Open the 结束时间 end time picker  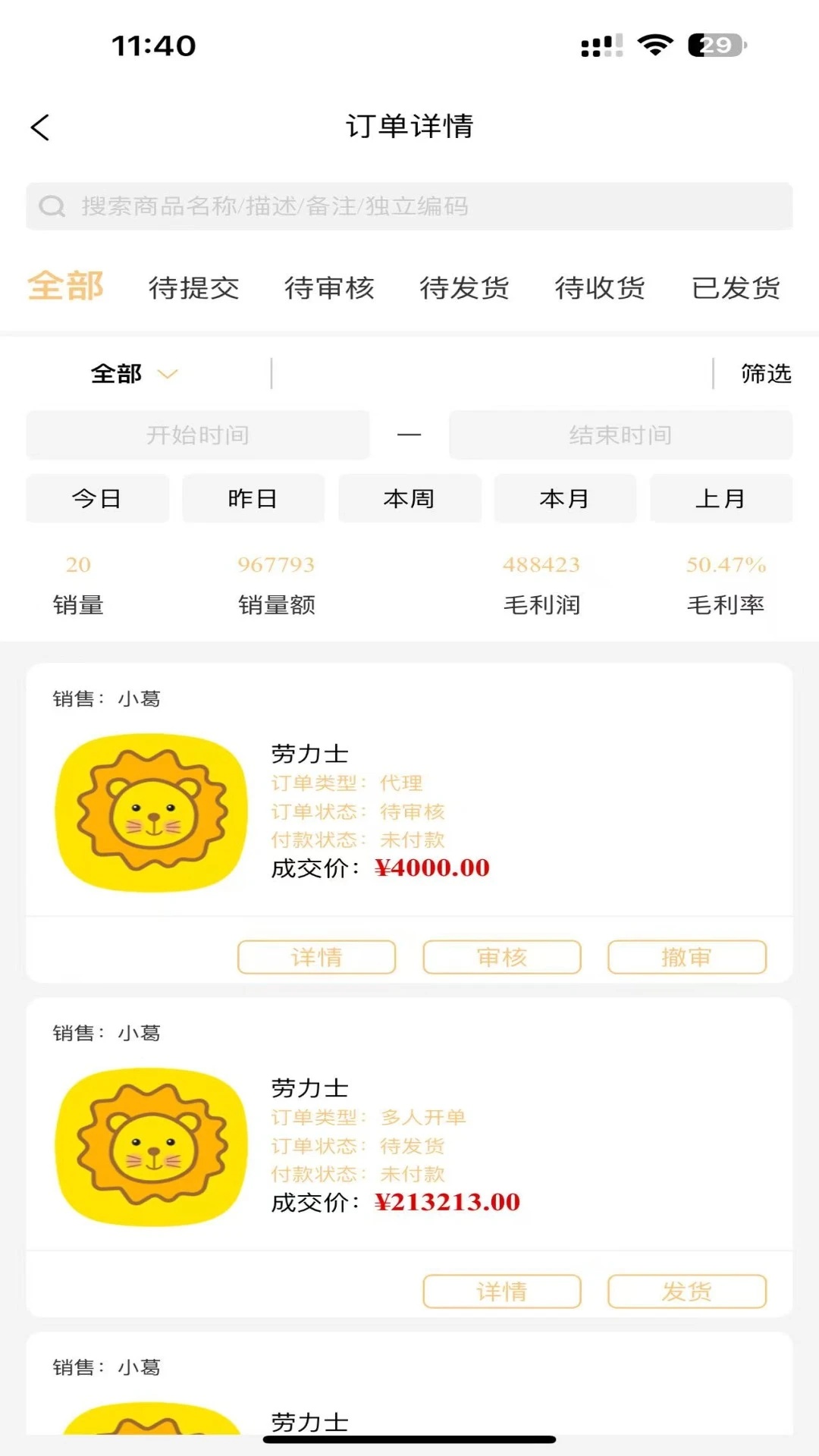(x=621, y=435)
